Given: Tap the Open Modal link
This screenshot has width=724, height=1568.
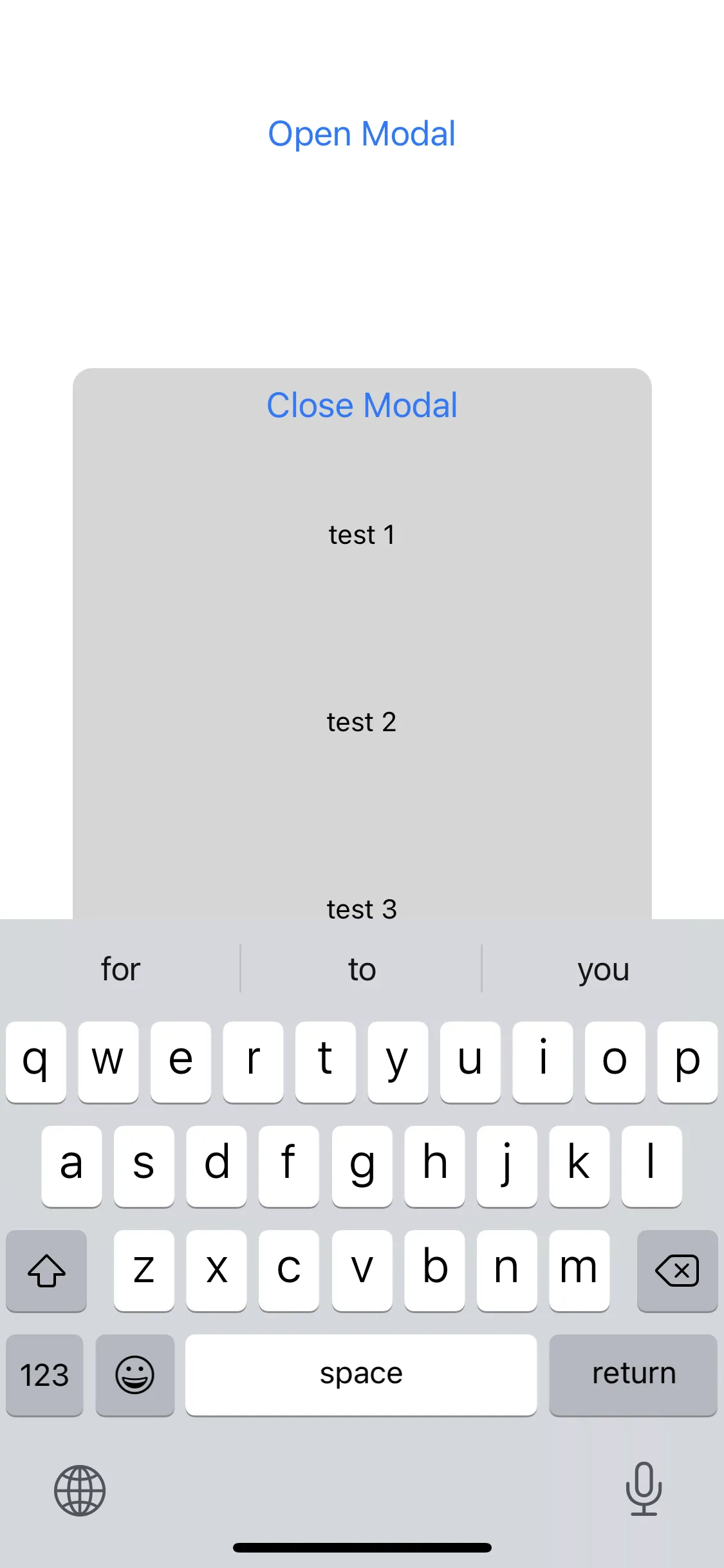Looking at the screenshot, I should pyautogui.click(x=362, y=134).
